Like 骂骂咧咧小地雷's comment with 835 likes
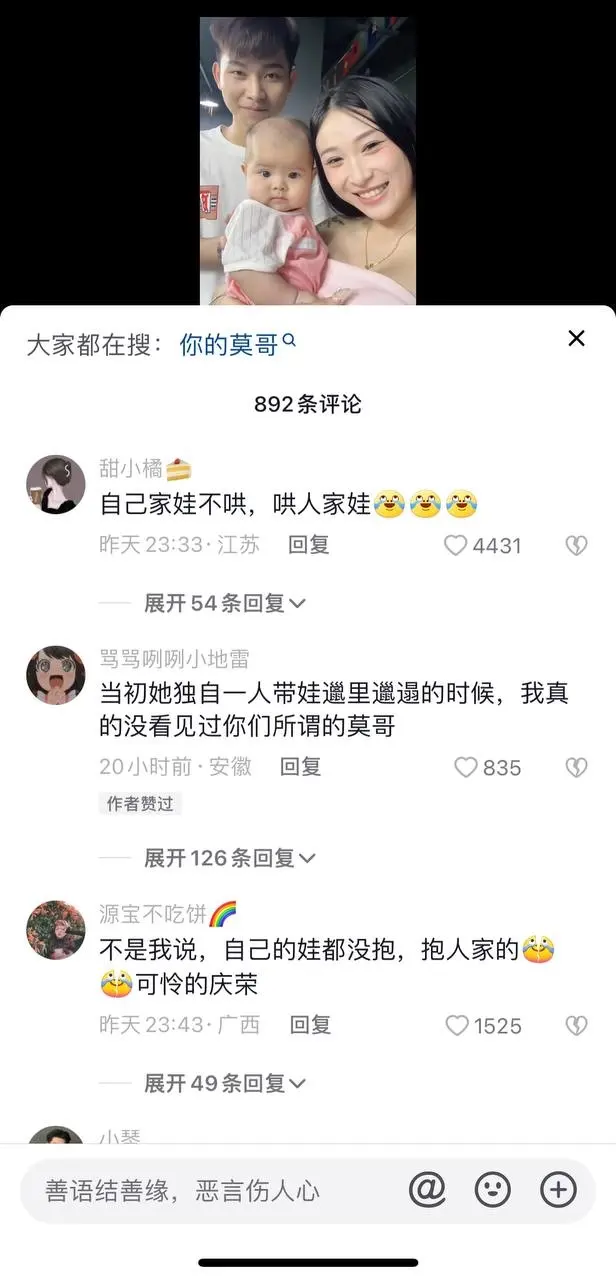The image size is (616, 1280). [x=467, y=768]
